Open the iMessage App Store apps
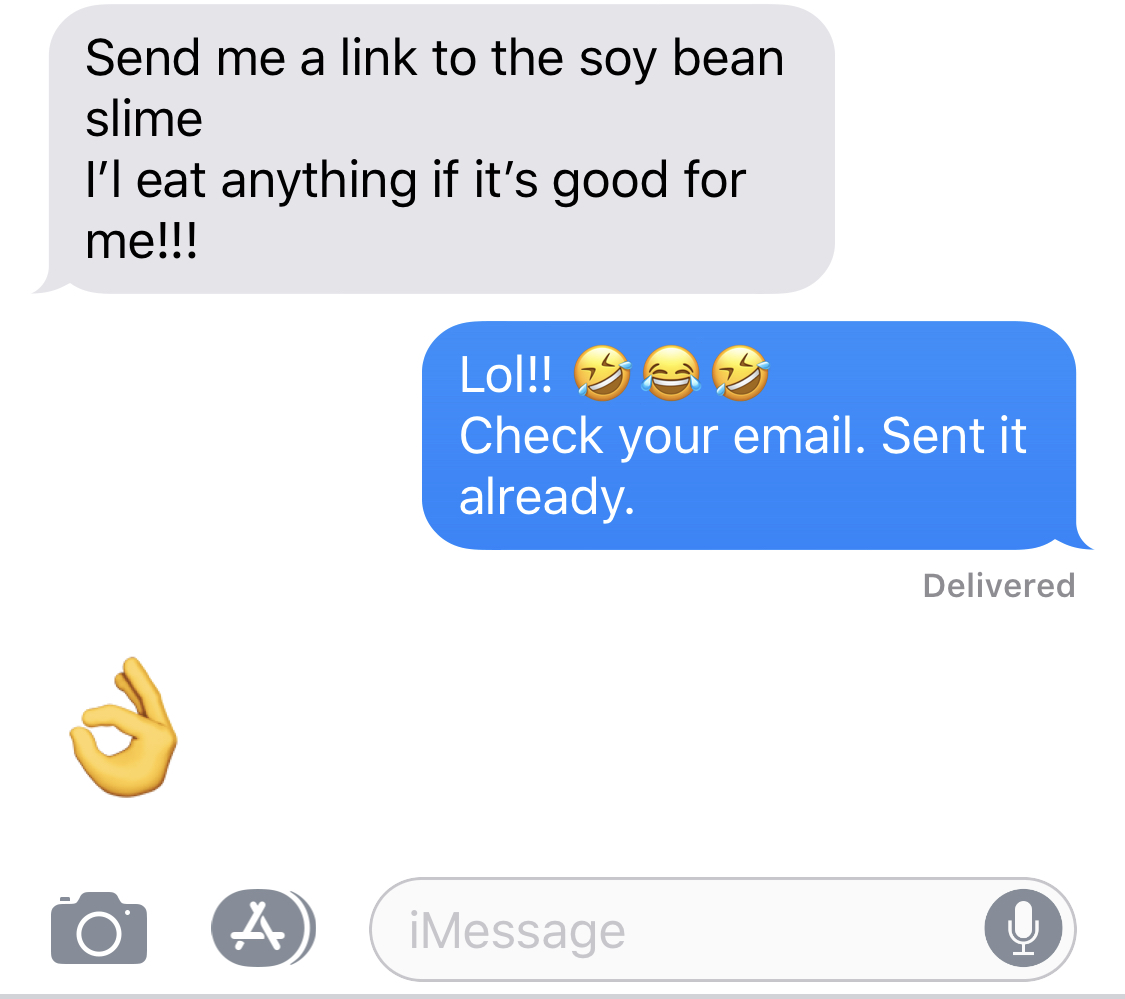 pyautogui.click(x=260, y=928)
